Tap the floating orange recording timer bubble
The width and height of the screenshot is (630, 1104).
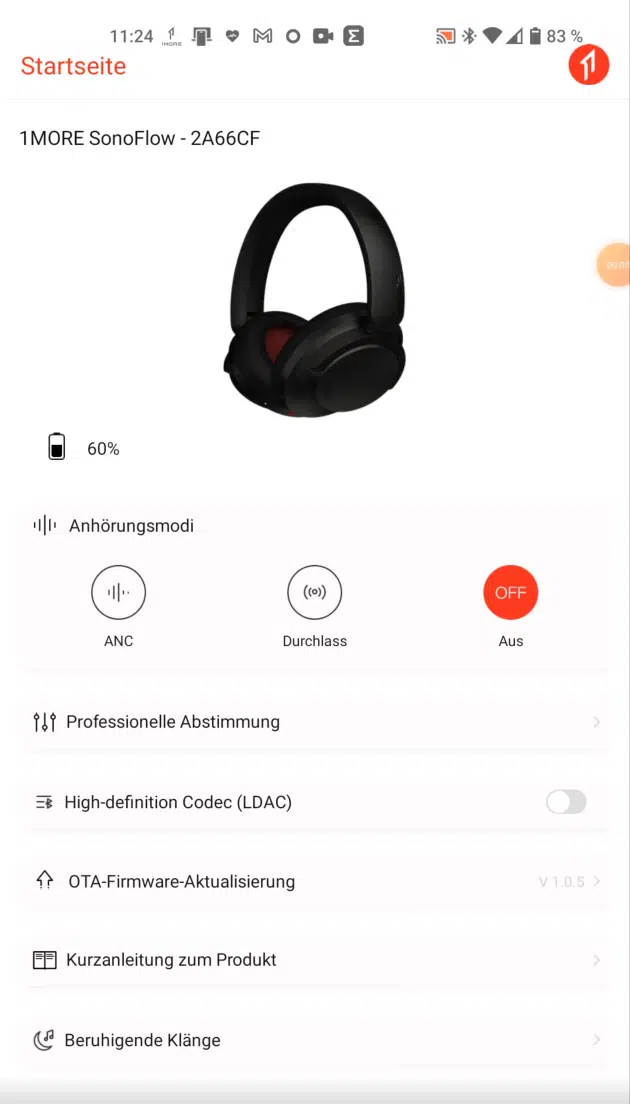point(615,265)
